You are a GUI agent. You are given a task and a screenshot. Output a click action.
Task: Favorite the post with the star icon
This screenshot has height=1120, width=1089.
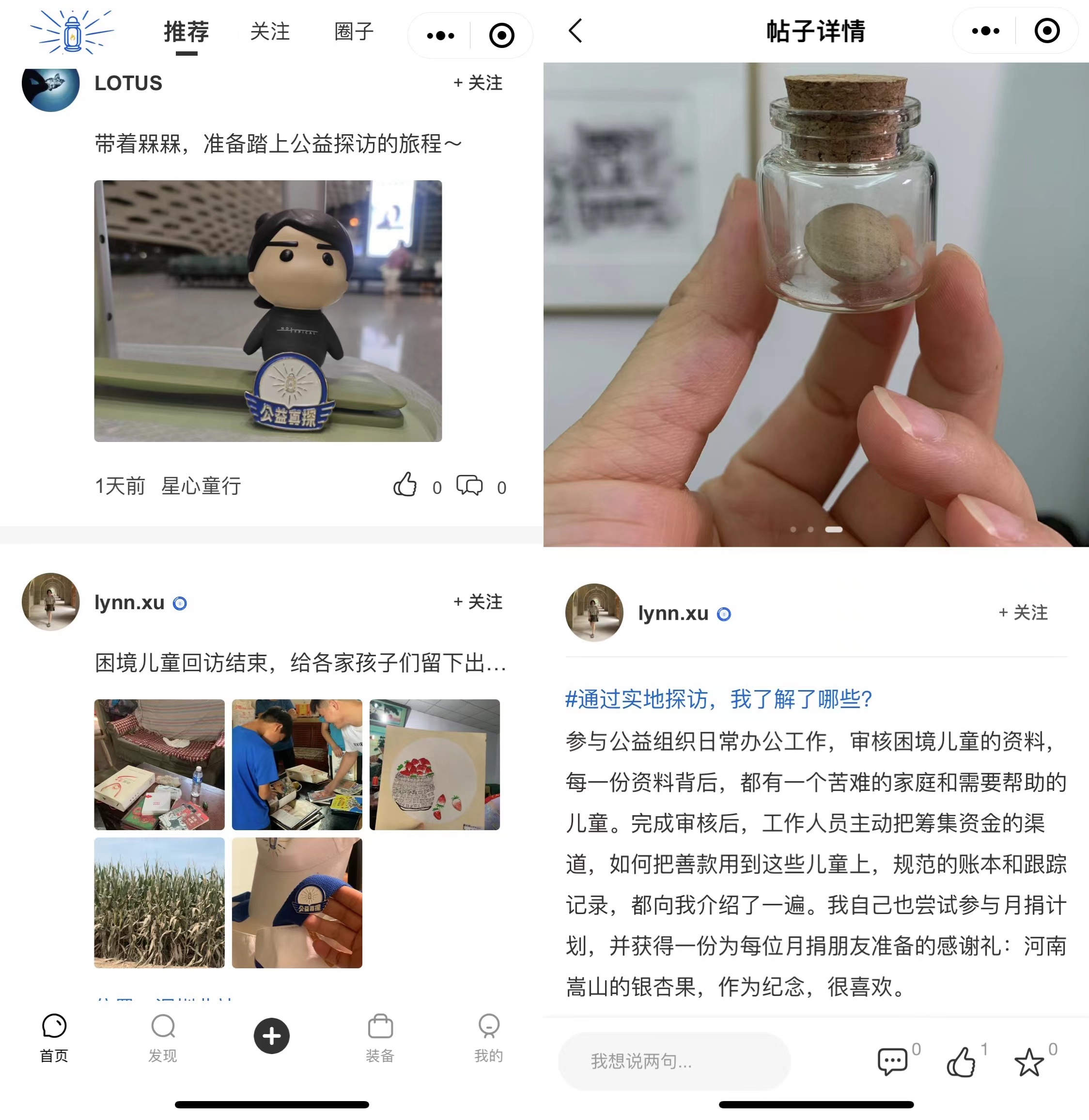click(x=1028, y=1062)
